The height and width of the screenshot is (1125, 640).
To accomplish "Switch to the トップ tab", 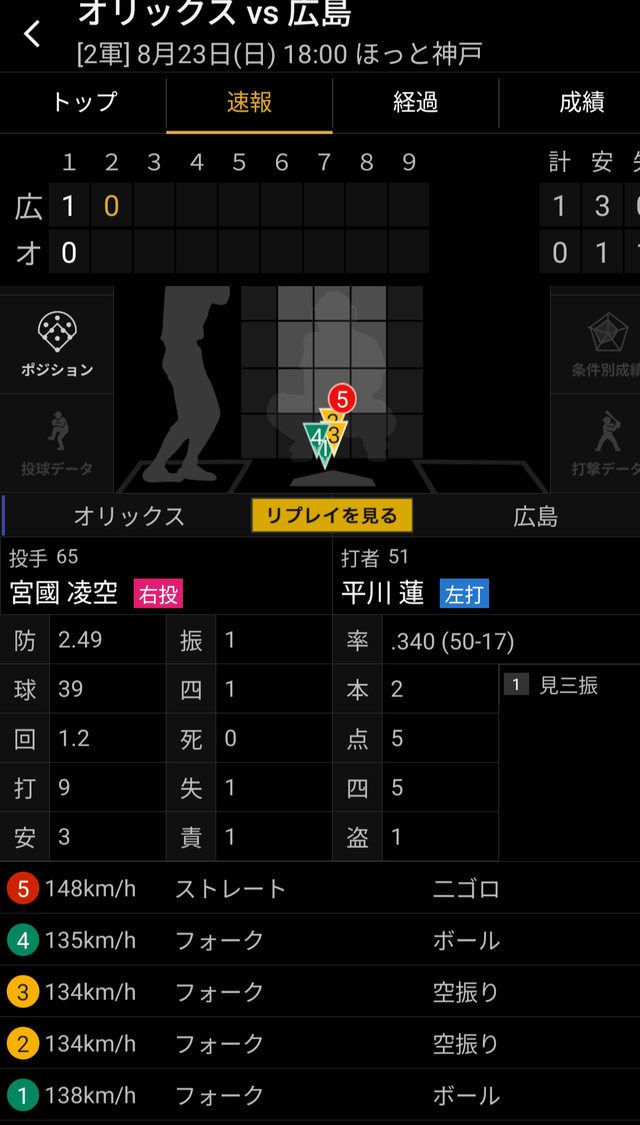I will click(83, 103).
